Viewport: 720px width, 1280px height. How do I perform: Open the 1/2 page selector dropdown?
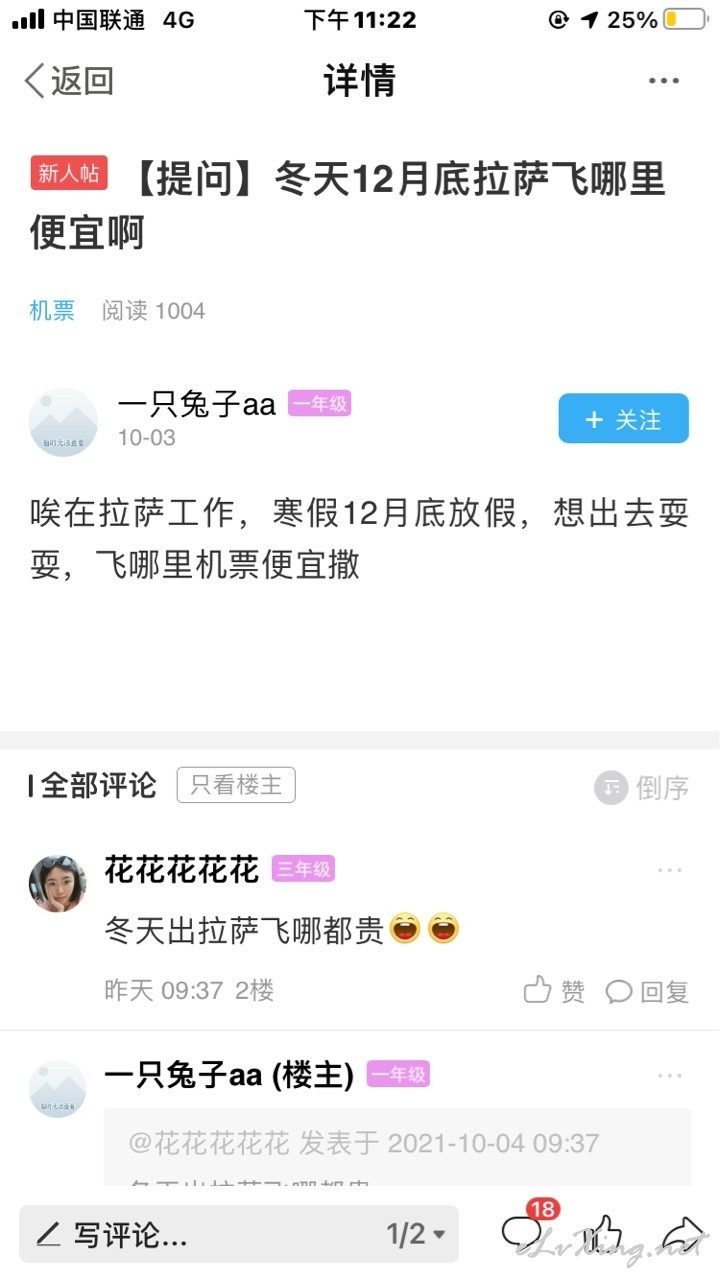tap(416, 1234)
